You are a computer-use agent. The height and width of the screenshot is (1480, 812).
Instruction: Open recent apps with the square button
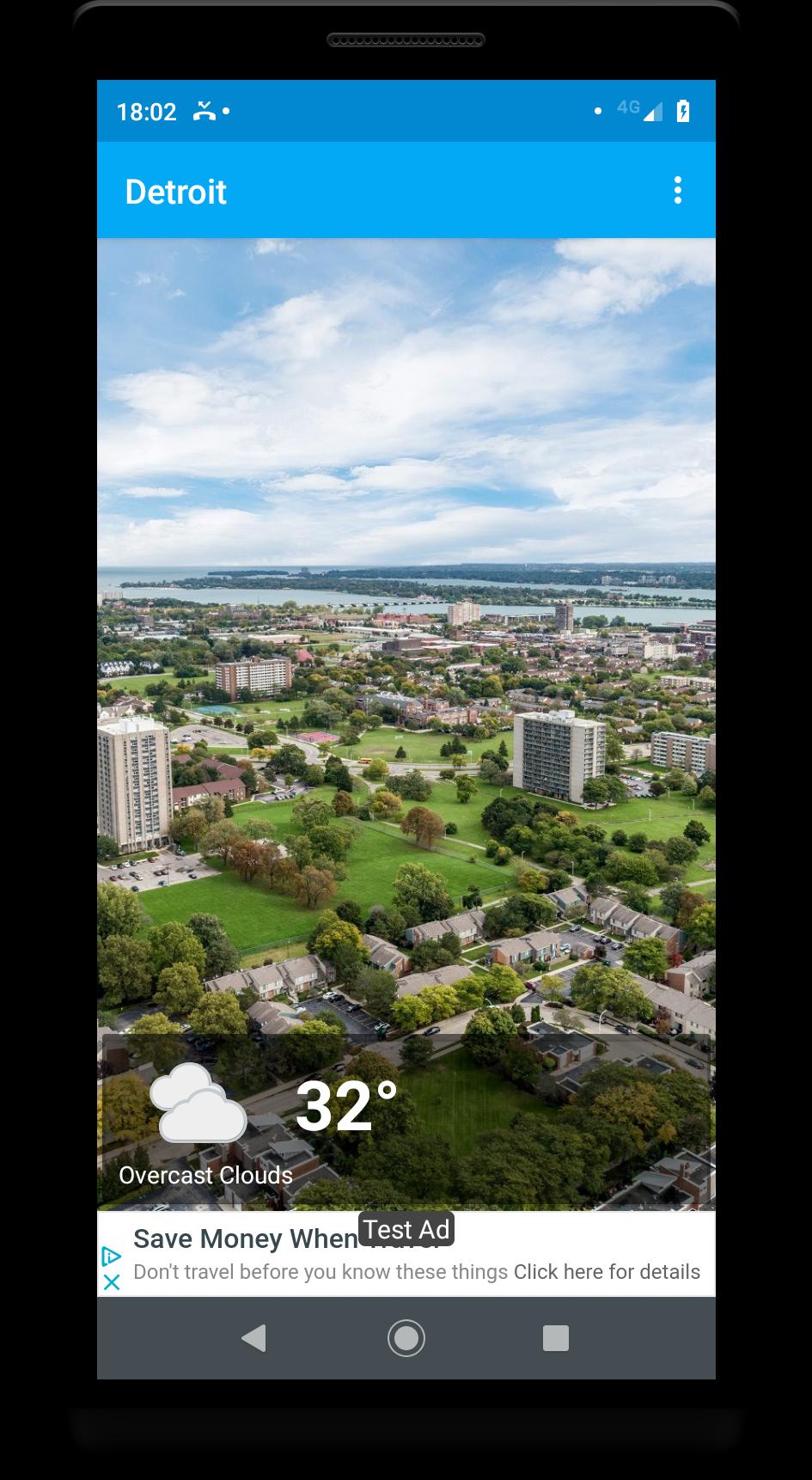tap(555, 1338)
